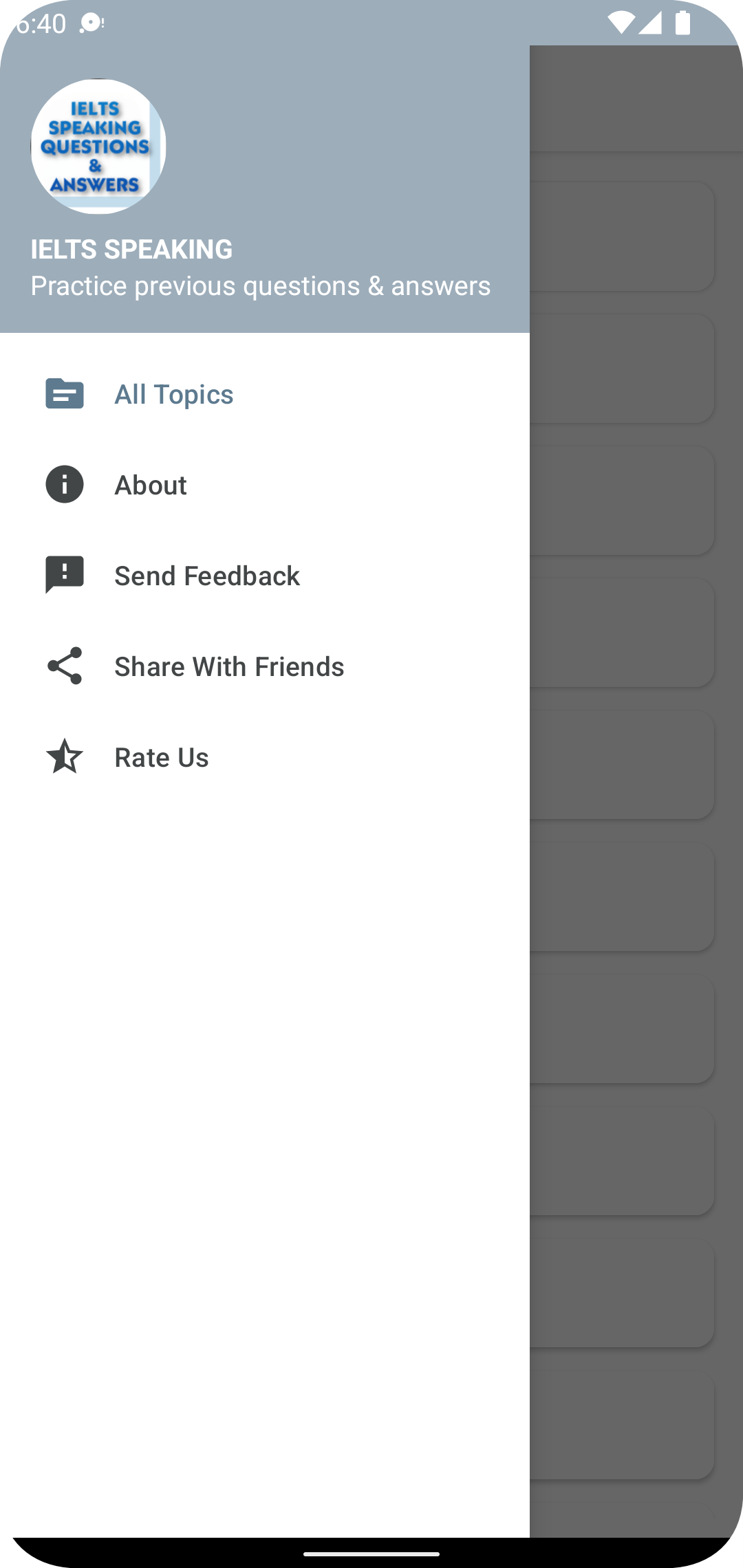Open Share With Friends option
Viewport: 743px width, 1568px height.
point(228,666)
